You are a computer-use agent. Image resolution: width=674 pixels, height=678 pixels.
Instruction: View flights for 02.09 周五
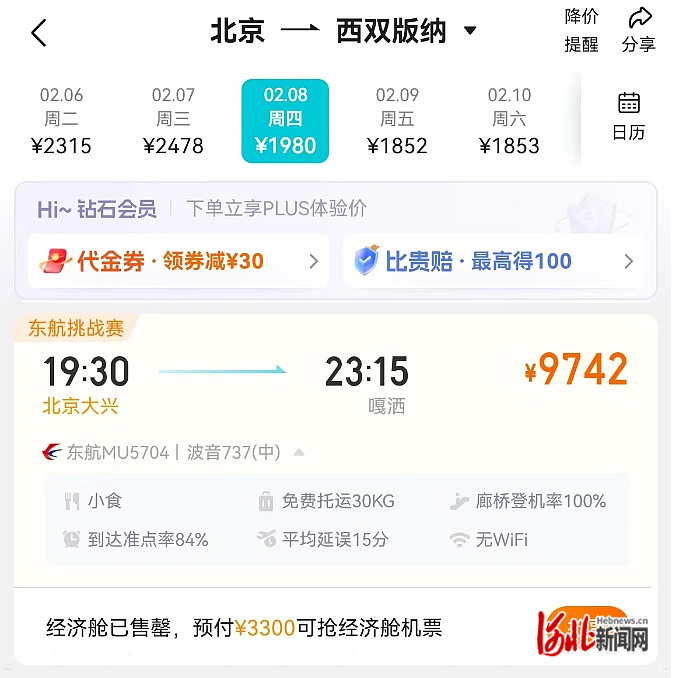397,121
